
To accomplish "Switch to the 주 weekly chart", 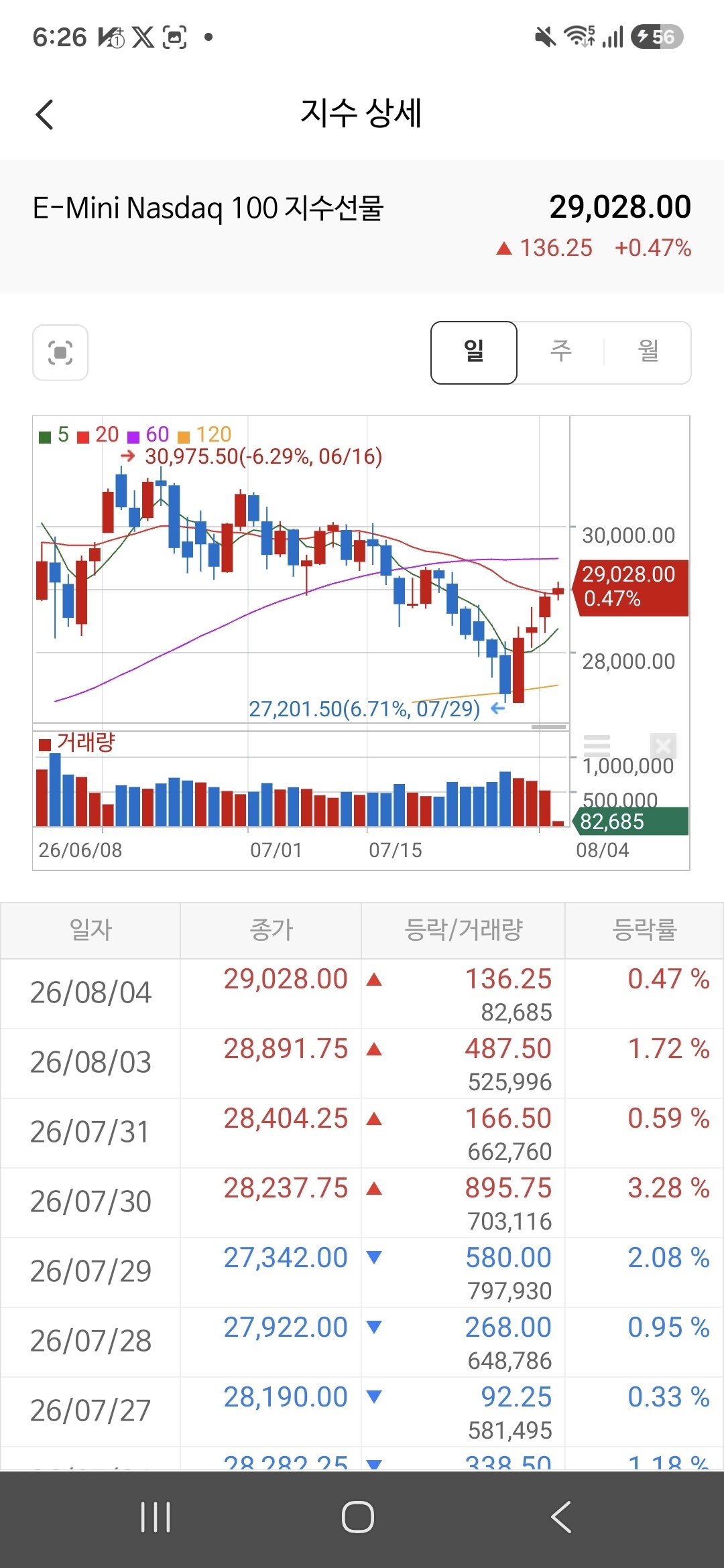I will [561, 352].
